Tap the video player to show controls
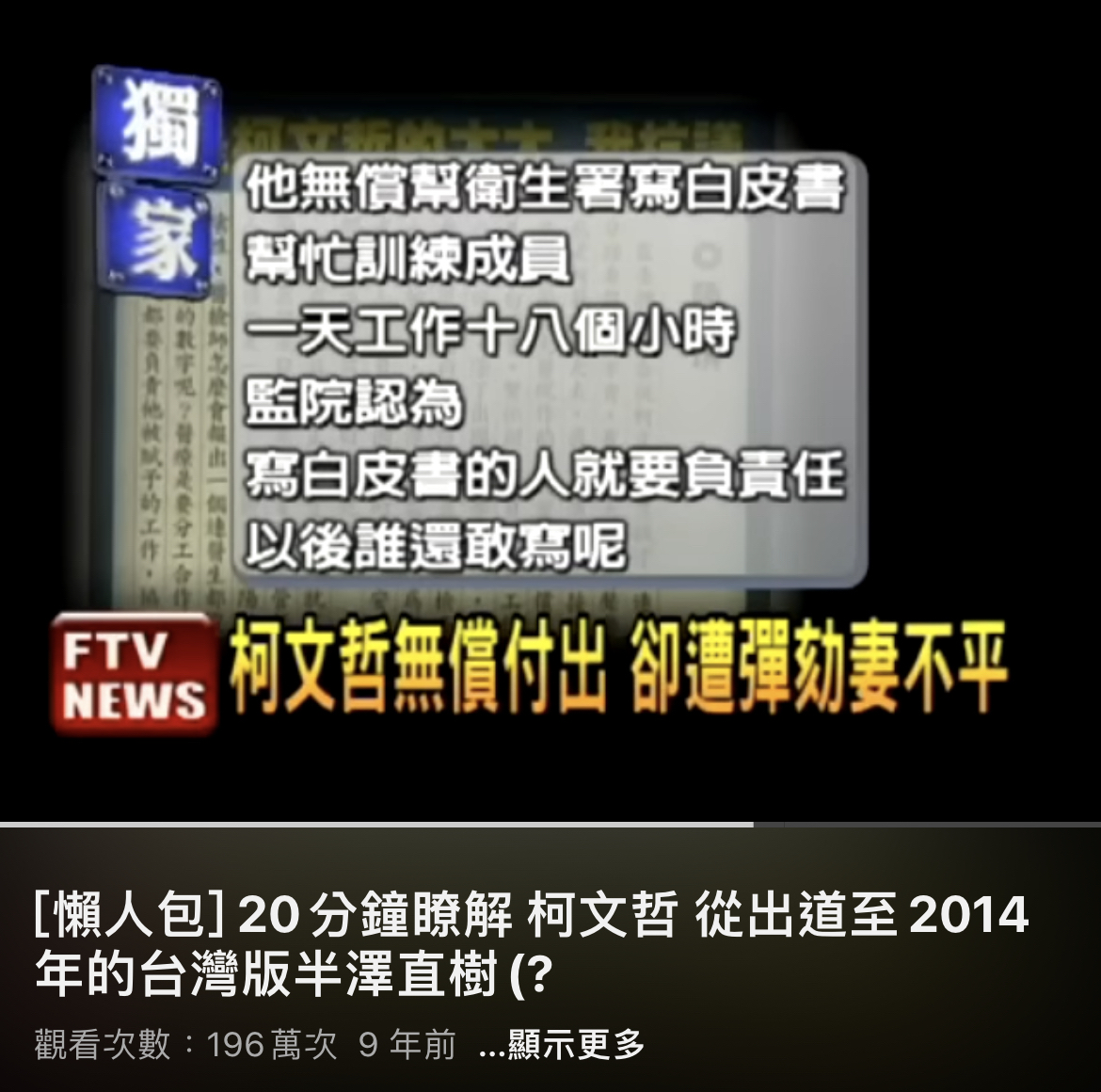 550,405
